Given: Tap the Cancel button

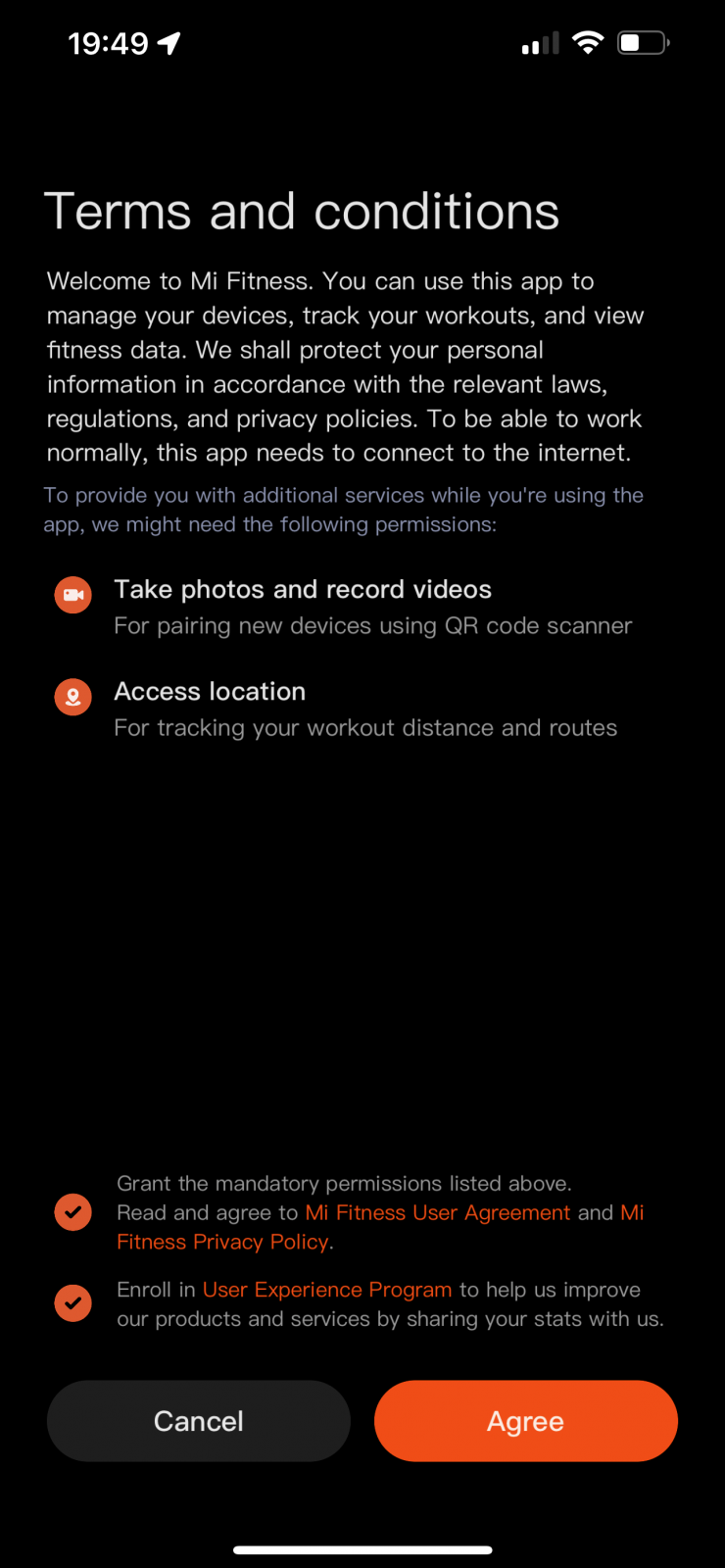Looking at the screenshot, I should point(199,1421).
